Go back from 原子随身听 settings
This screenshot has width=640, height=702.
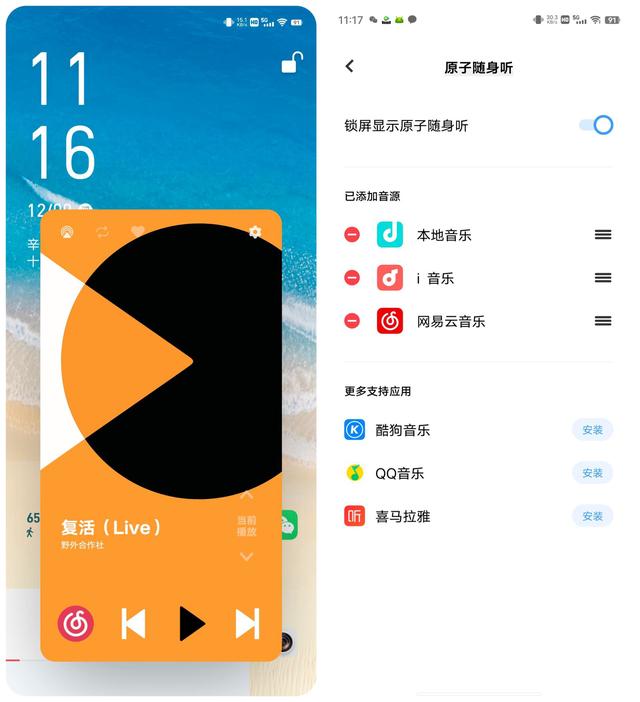[349, 66]
